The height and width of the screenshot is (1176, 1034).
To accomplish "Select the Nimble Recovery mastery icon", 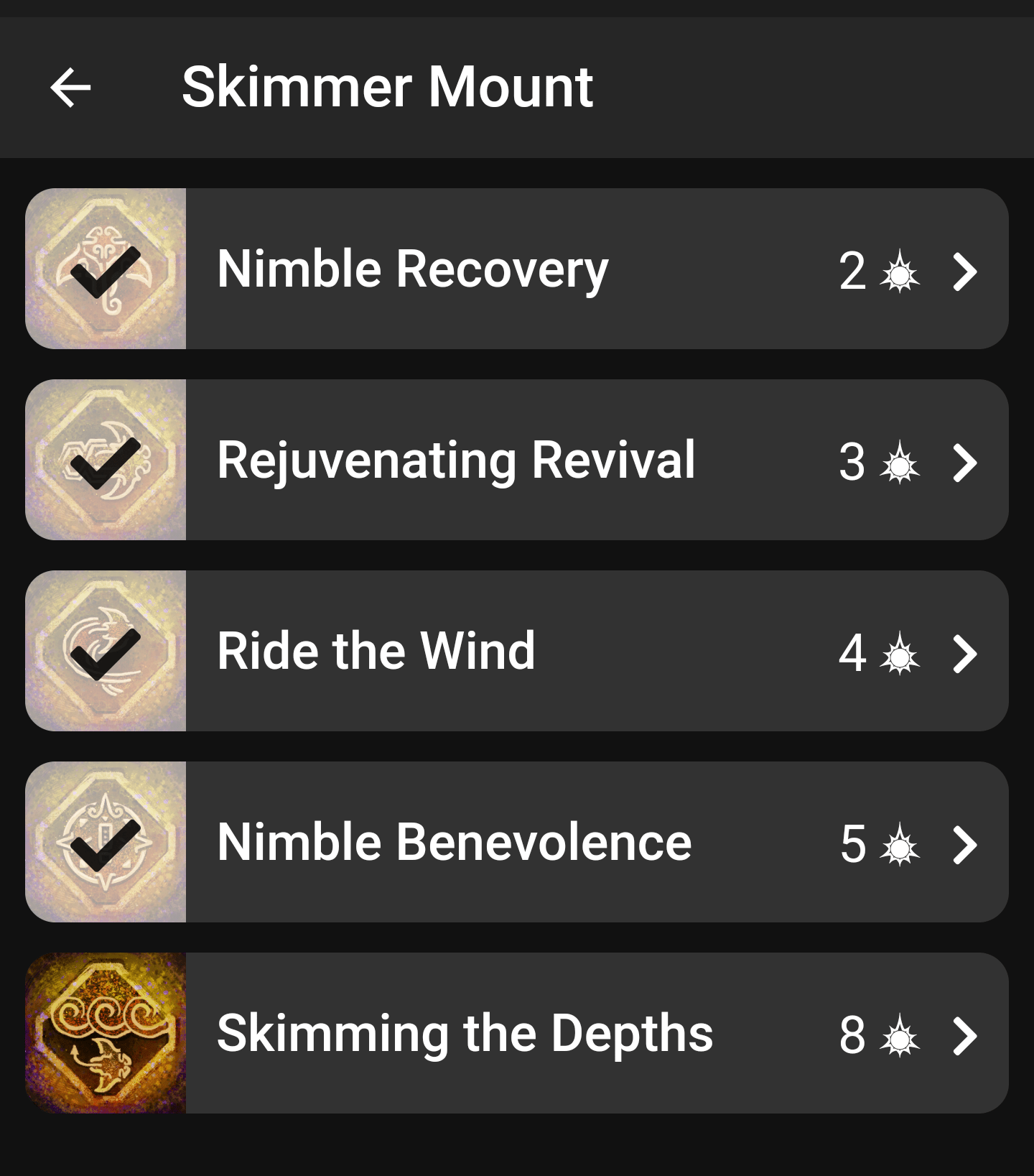I will [106, 268].
